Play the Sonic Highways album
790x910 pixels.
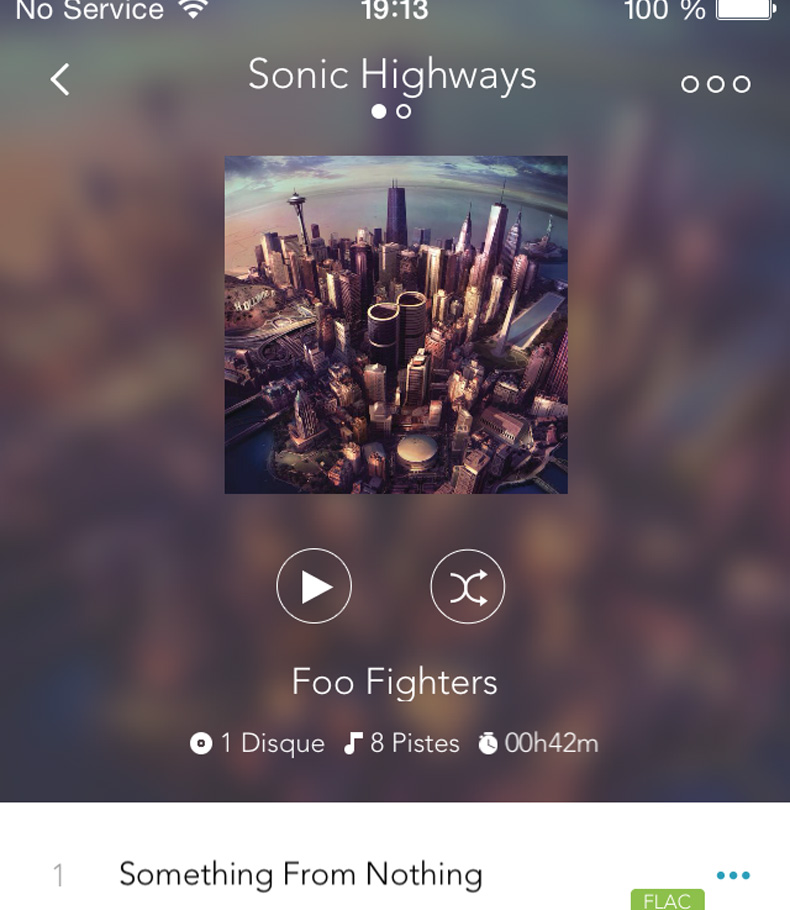pyautogui.click(x=314, y=586)
